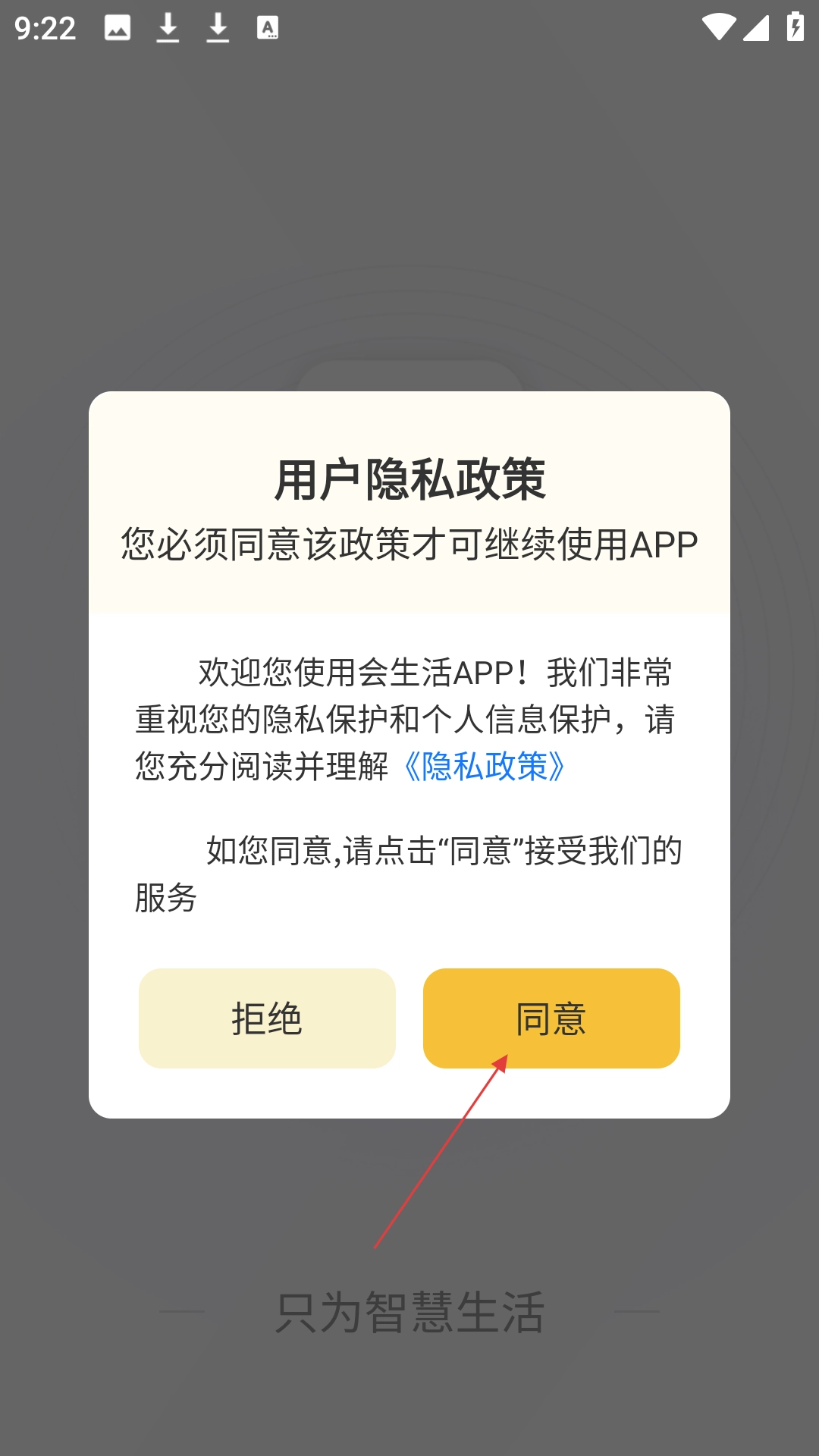Tap 同意 to accept the privacy policy
Image resolution: width=819 pixels, height=1456 pixels.
pyautogui.click(x=551, y=1018)
